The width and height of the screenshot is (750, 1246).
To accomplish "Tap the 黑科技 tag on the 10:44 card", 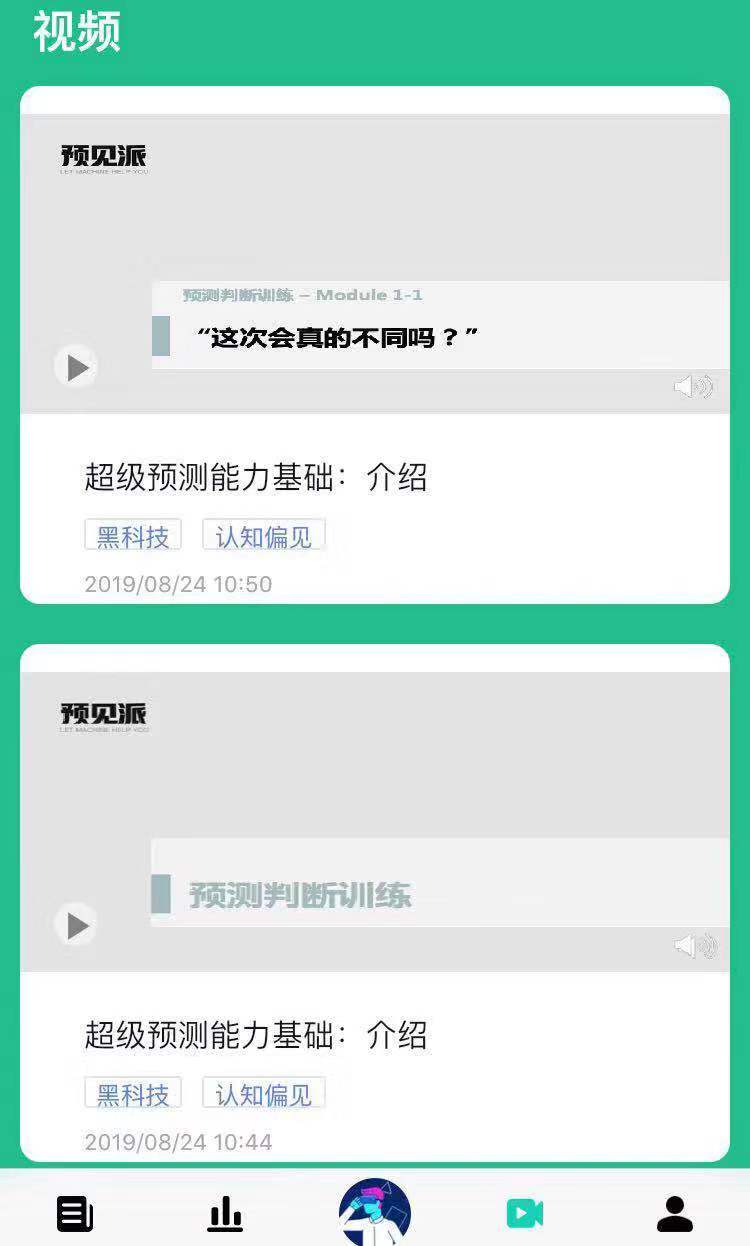I will click(133, 1094).
